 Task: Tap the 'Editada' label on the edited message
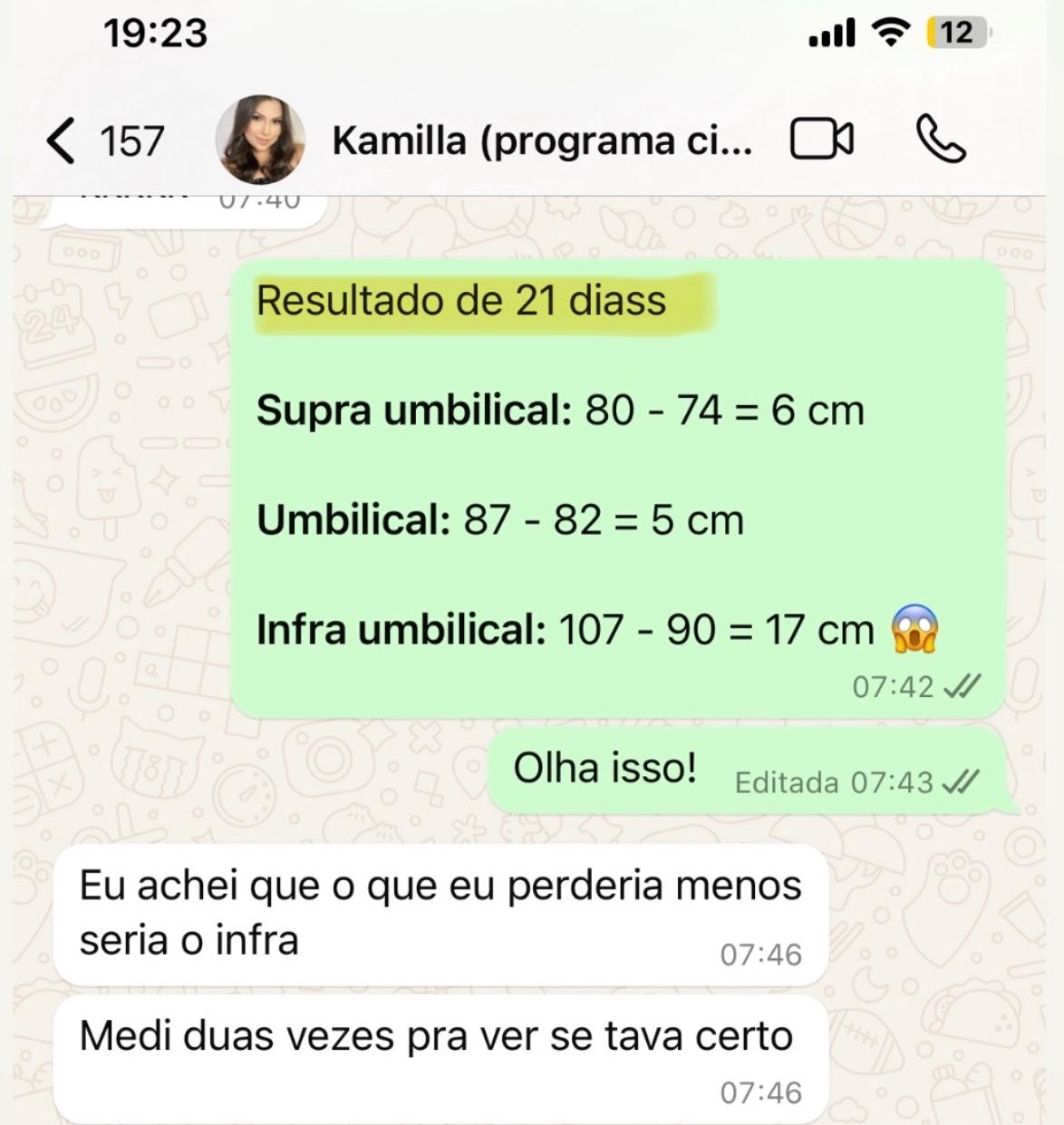787,781
